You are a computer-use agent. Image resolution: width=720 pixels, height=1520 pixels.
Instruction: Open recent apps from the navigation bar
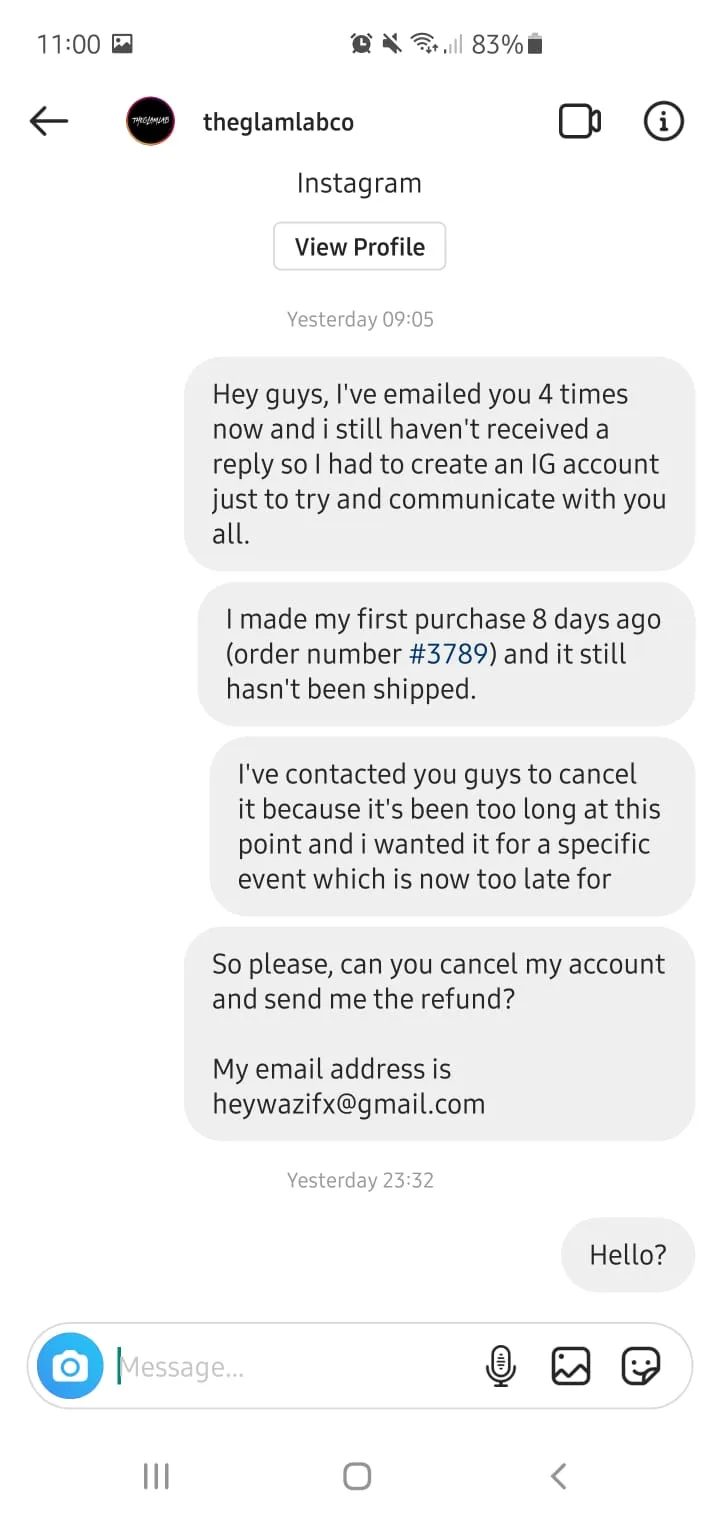(x=156, y=1476)
